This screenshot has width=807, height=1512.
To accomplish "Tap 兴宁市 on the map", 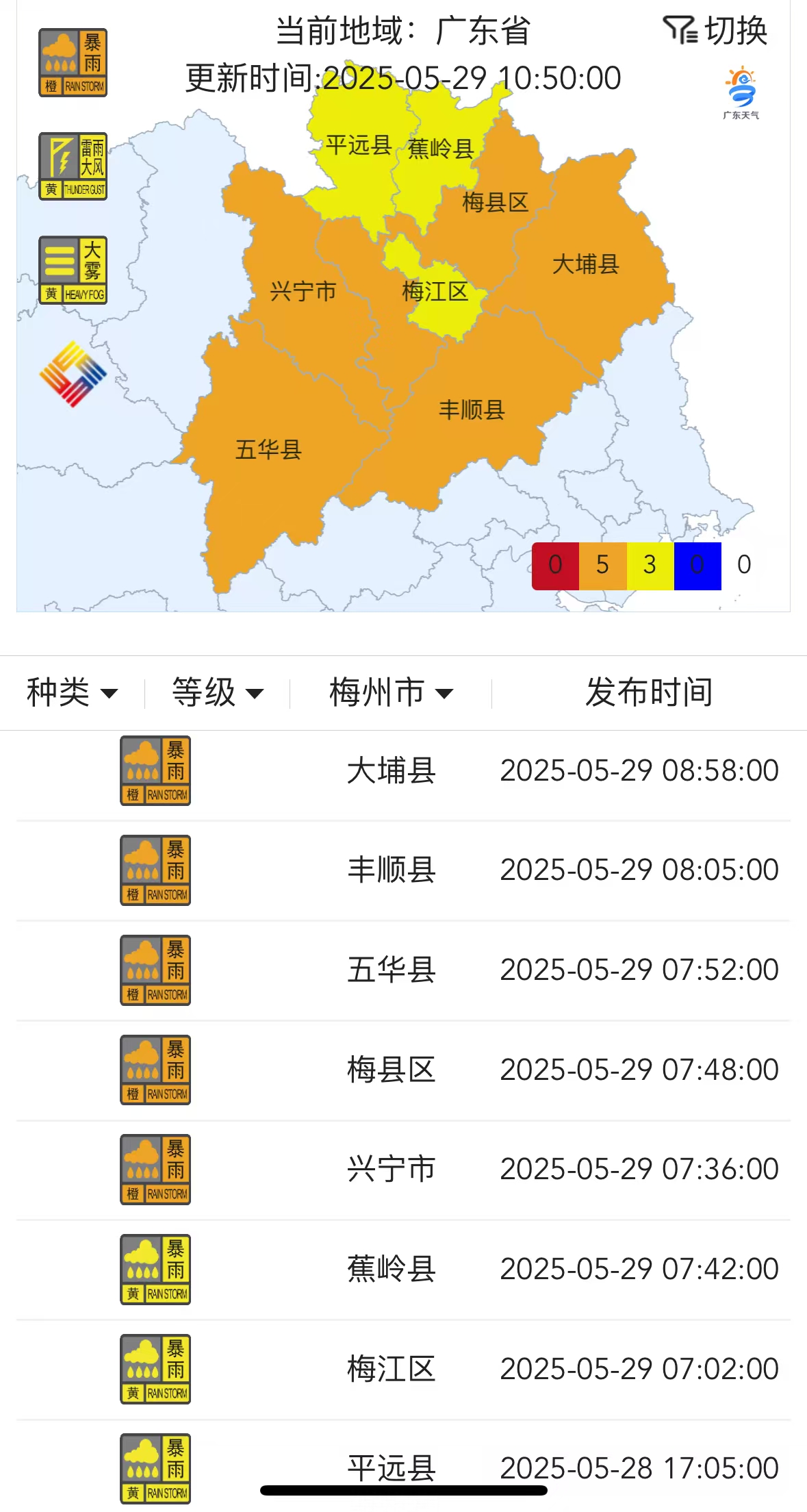I will pyautogui.click(x=303, y=291).
